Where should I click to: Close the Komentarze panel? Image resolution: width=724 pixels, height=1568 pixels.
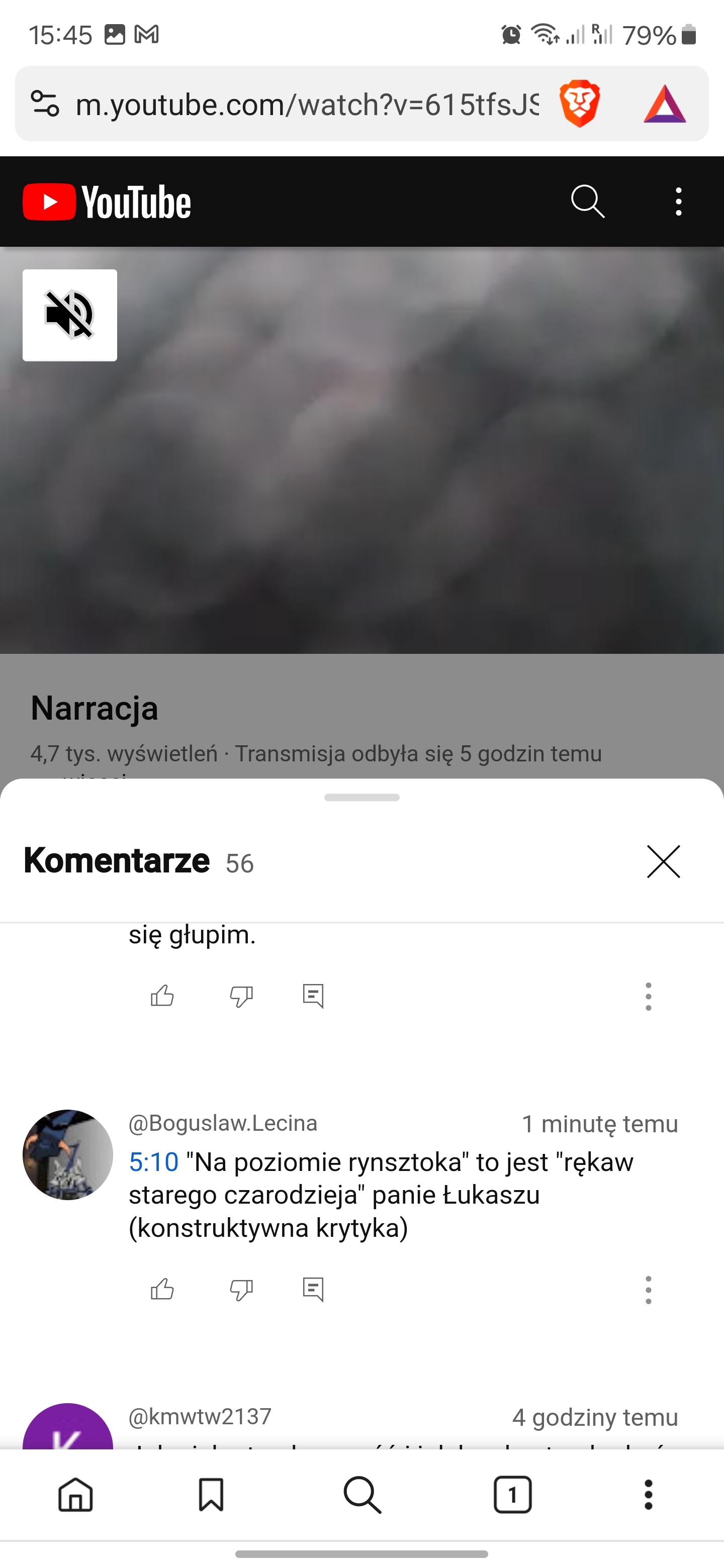click(663, 861)
